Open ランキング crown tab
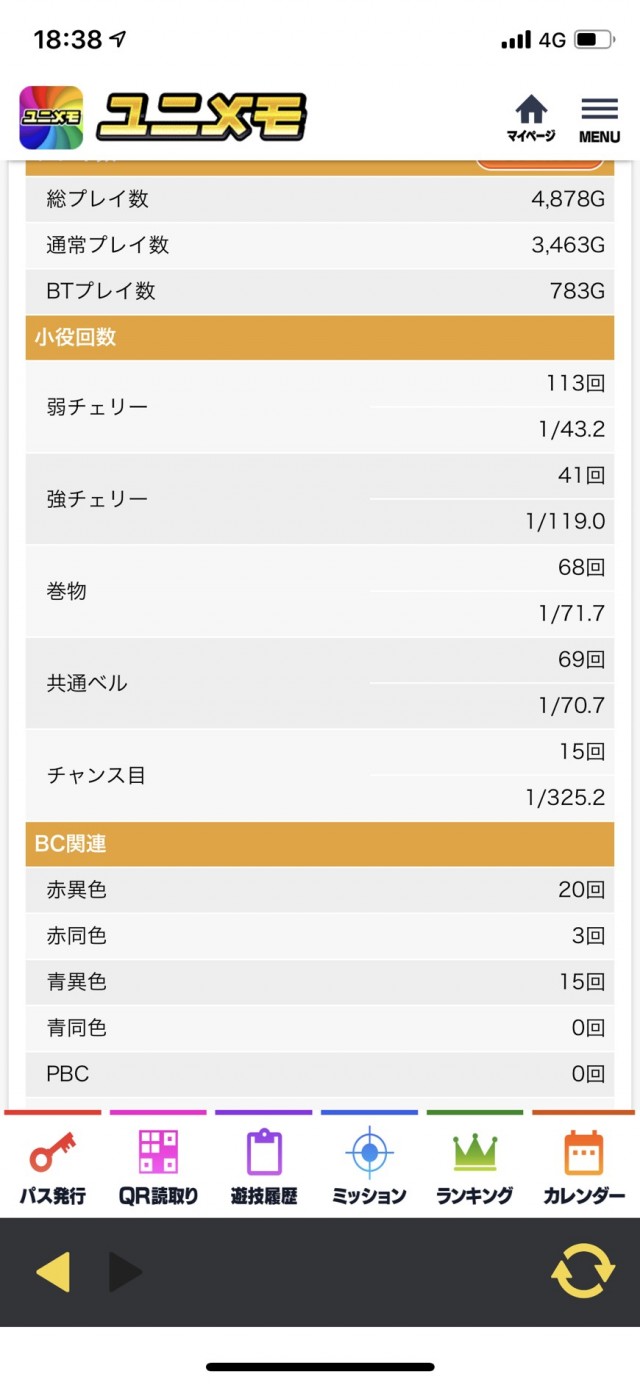 click(x=475, y=1164)
